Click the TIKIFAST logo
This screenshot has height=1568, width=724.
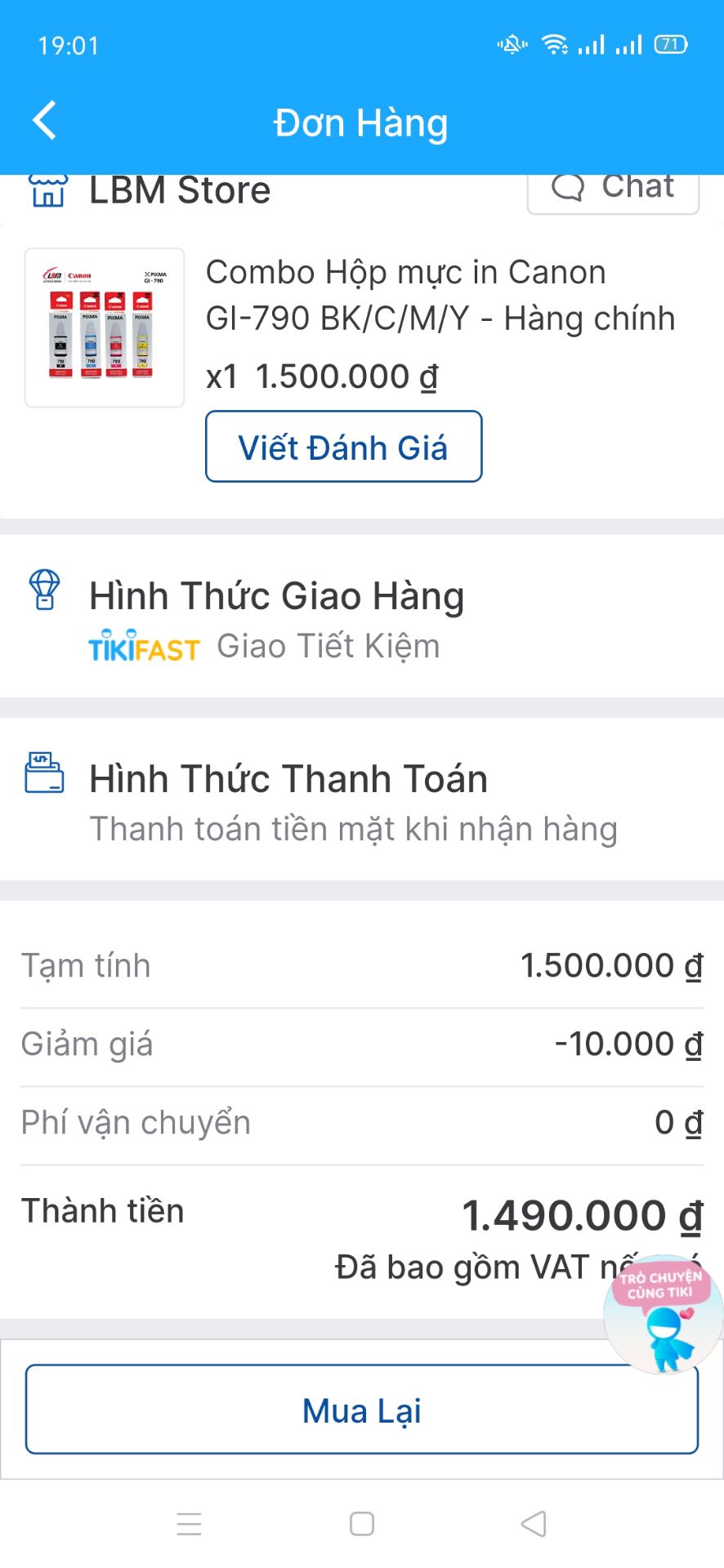144,646
